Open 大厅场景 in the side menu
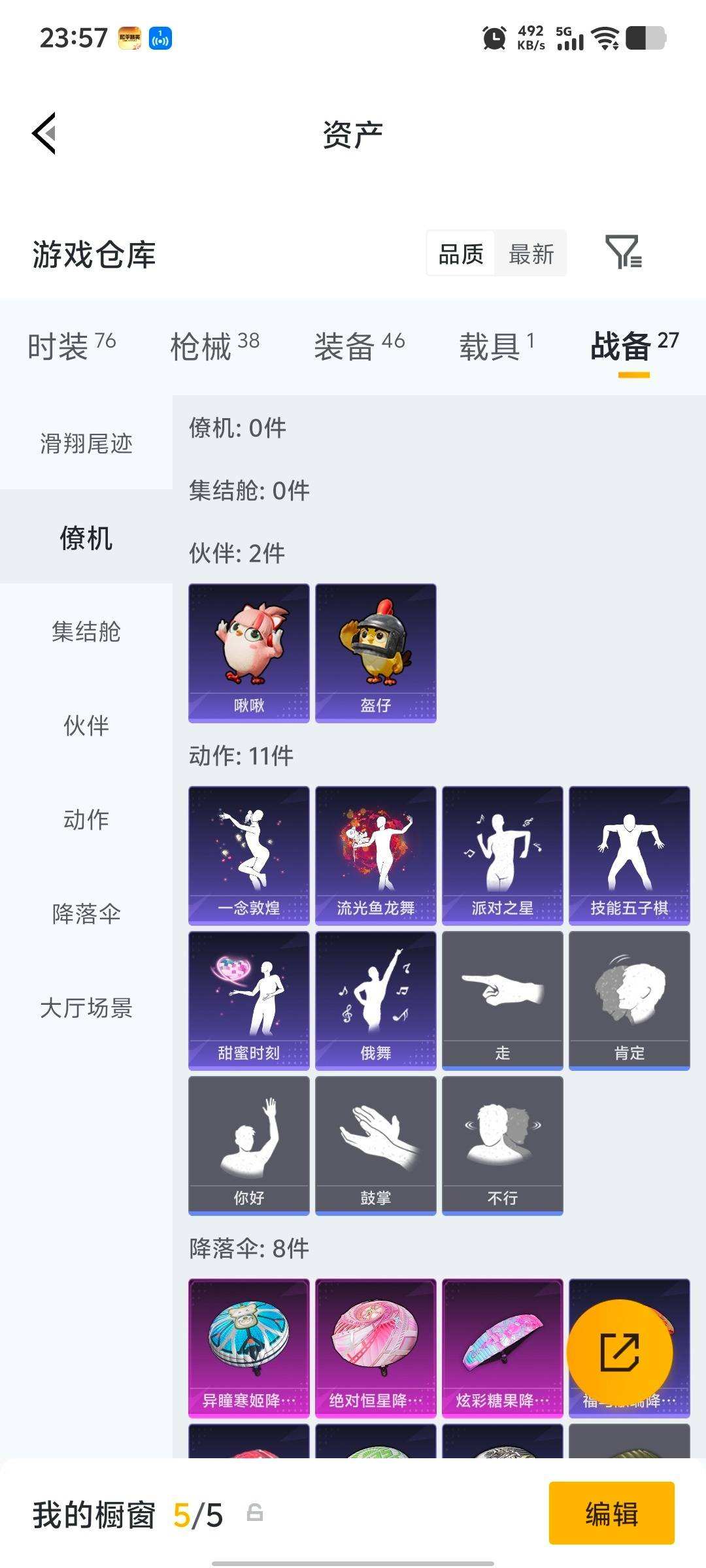This screenshot has width=706, height=1568. pyautogui.click(x=86, y=1008)
